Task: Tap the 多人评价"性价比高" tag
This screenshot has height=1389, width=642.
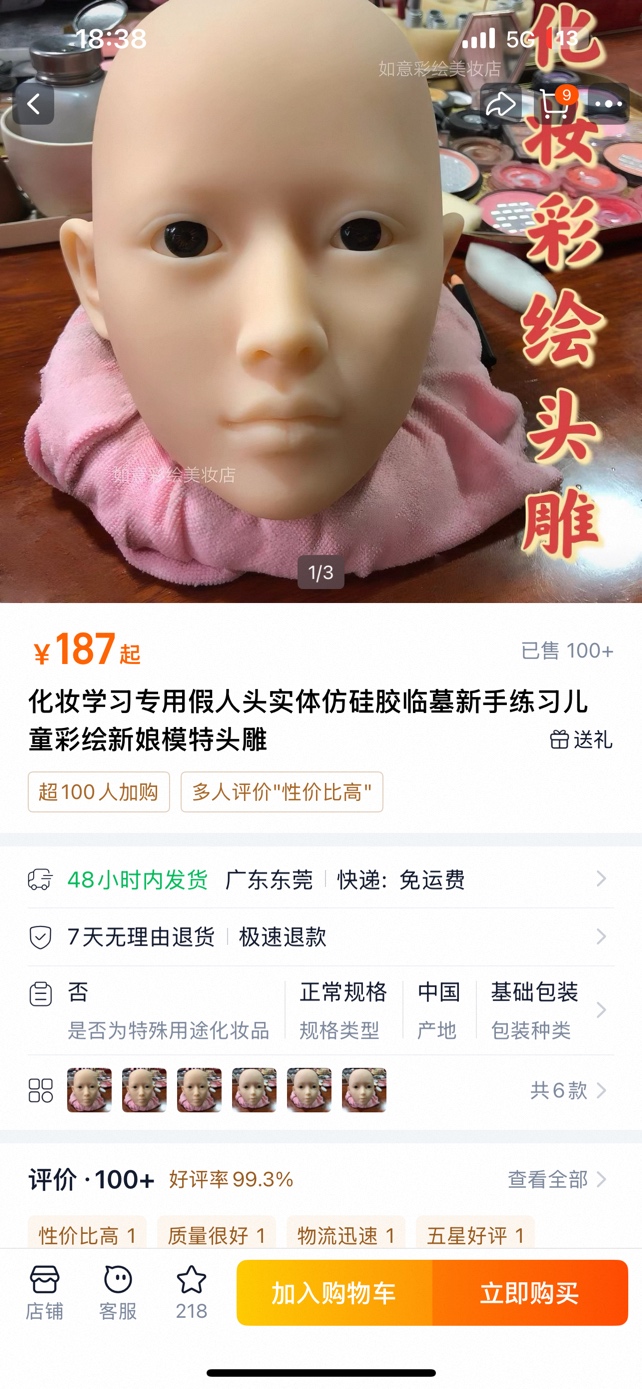Action: [x=281, y=792]
